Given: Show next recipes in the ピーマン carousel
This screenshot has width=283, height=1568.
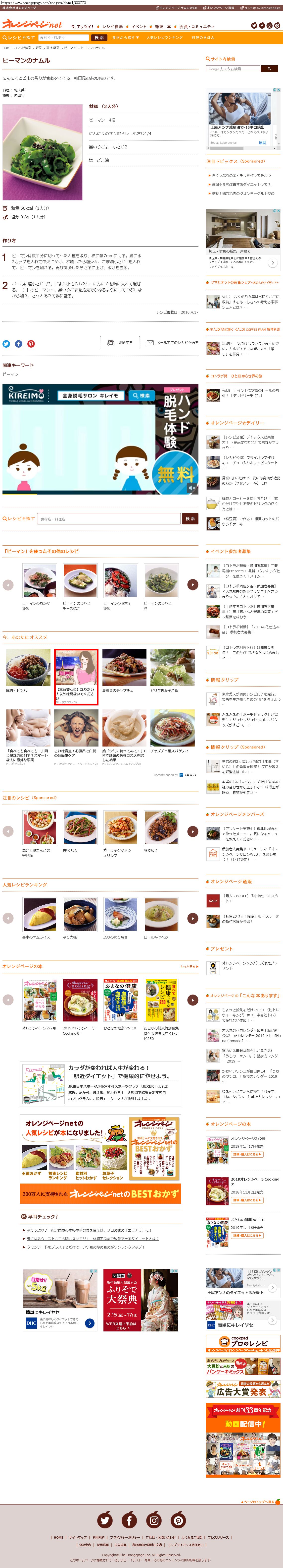Looking at the screenshot, I should (x=192, y=584).
